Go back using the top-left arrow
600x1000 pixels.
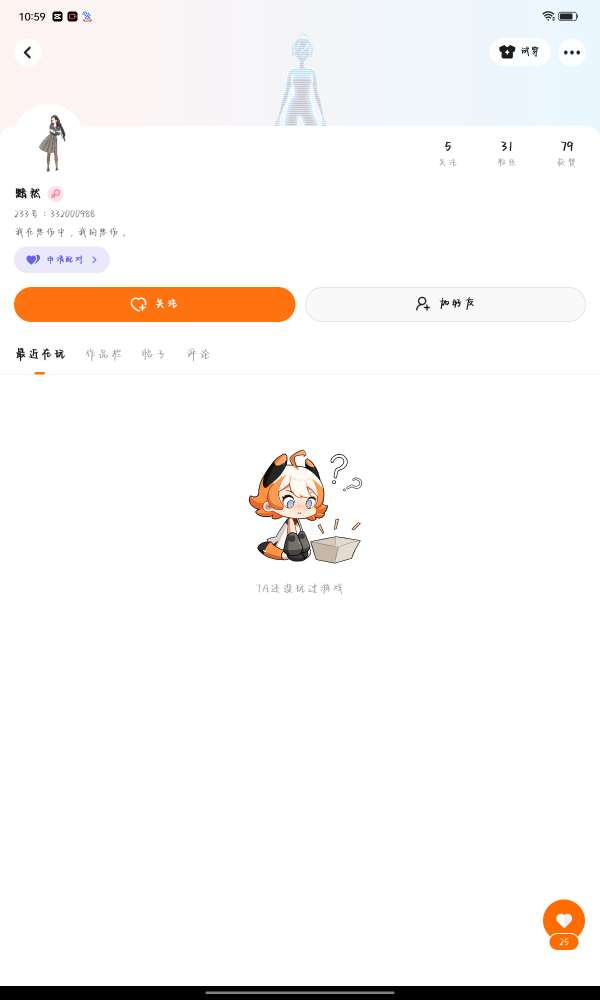(28, 52)
